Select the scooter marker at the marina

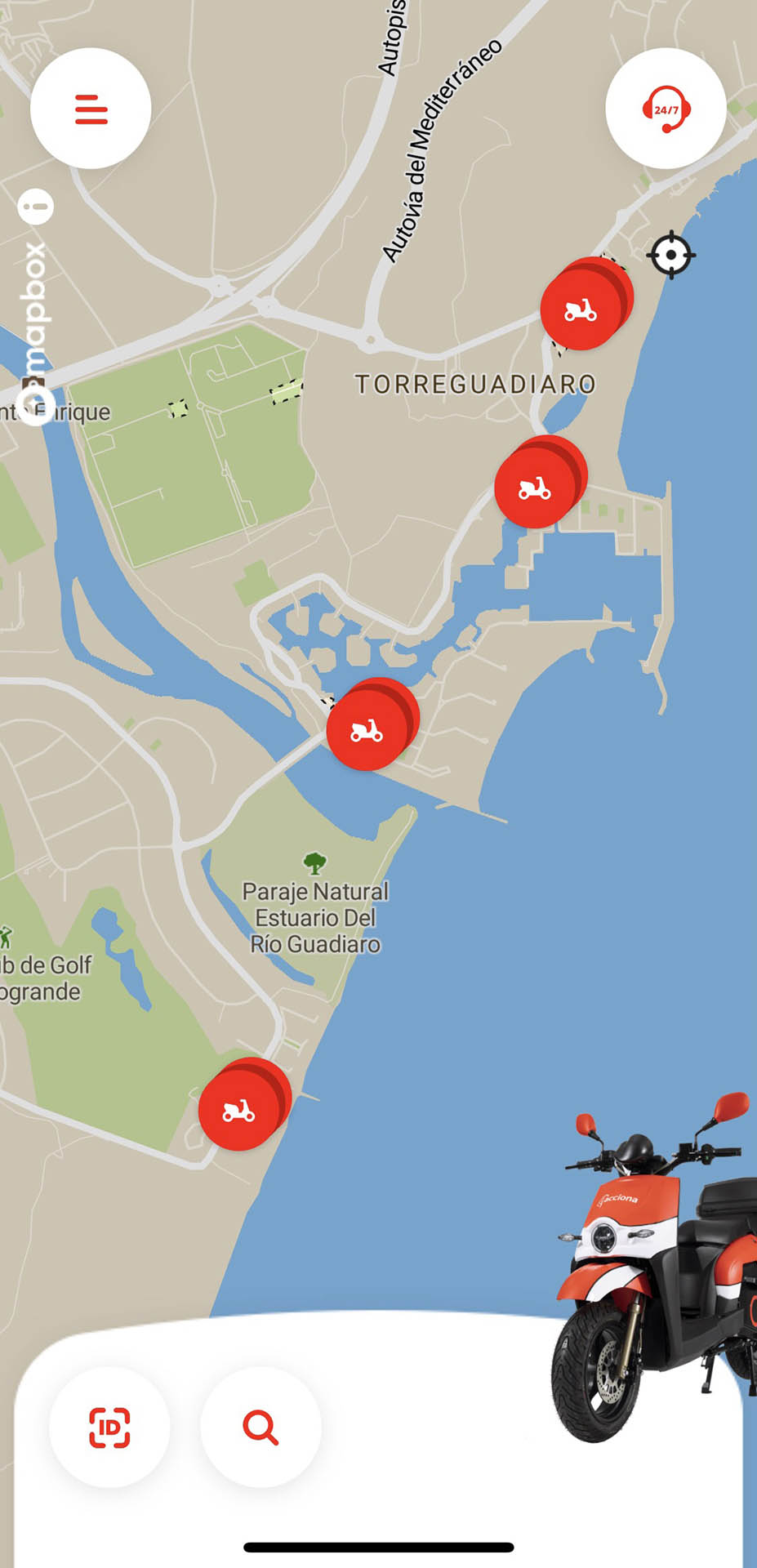pyautogui.click(x=367, y=729)
